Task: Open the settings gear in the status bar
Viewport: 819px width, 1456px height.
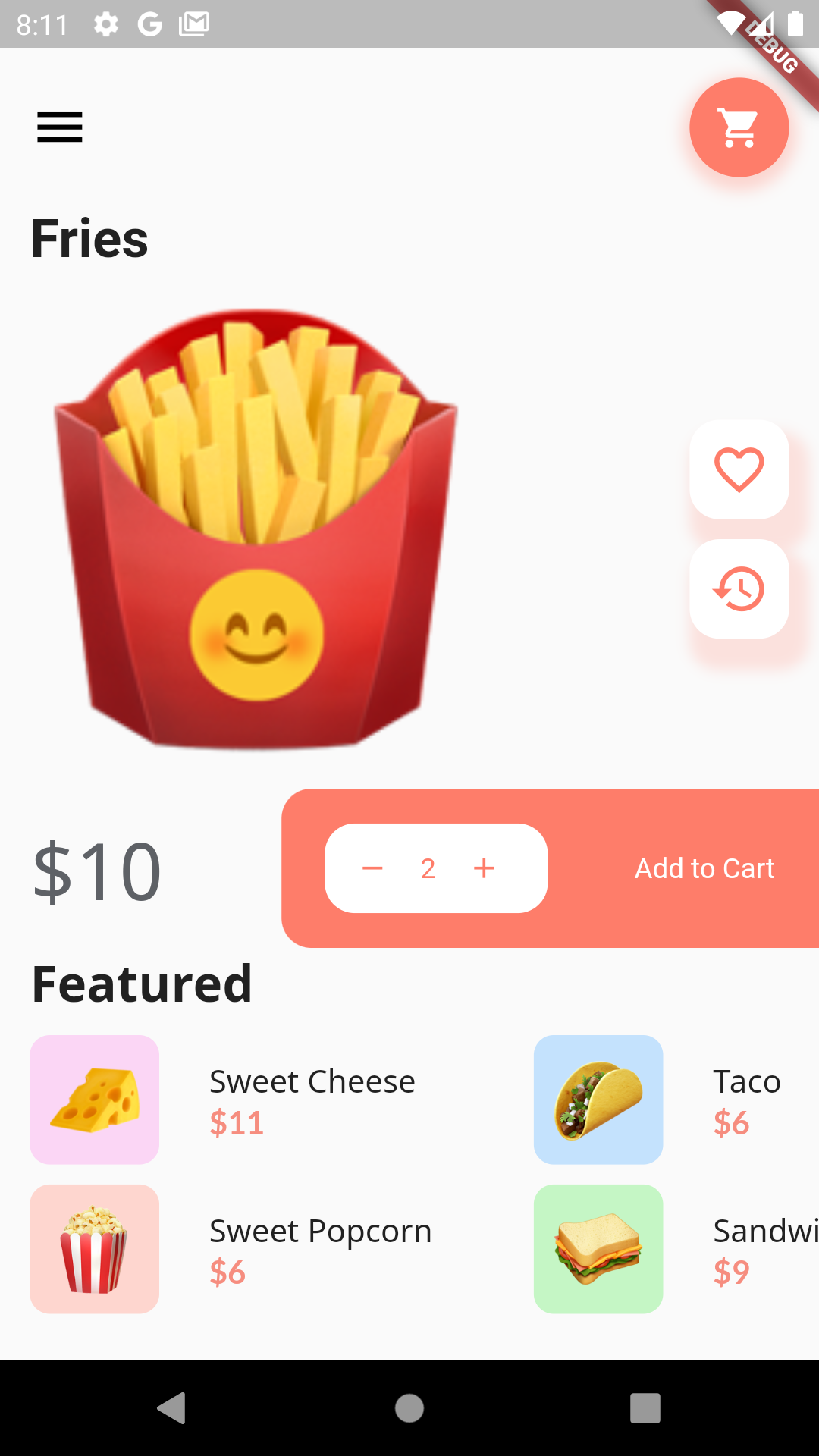Action: click(105, 24)
